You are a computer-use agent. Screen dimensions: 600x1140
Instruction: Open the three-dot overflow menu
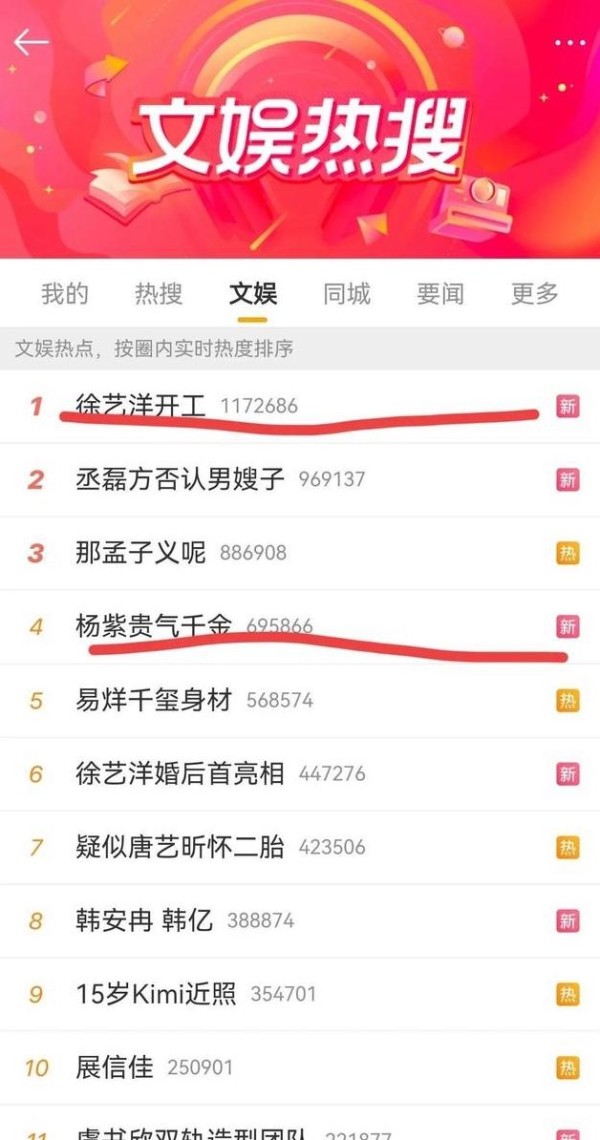point(569,43)
